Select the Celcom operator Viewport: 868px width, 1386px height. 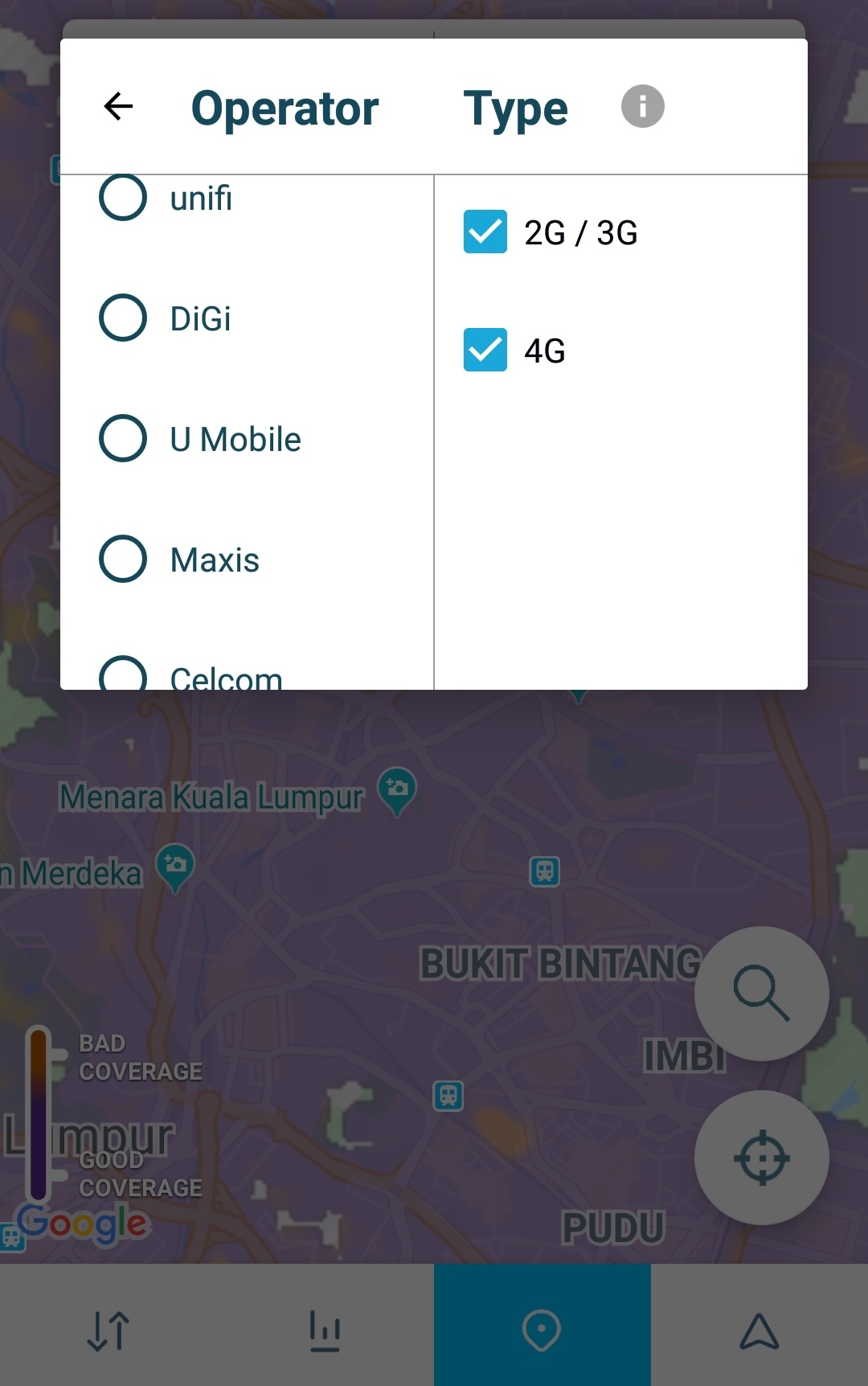(x=123, y=675)
